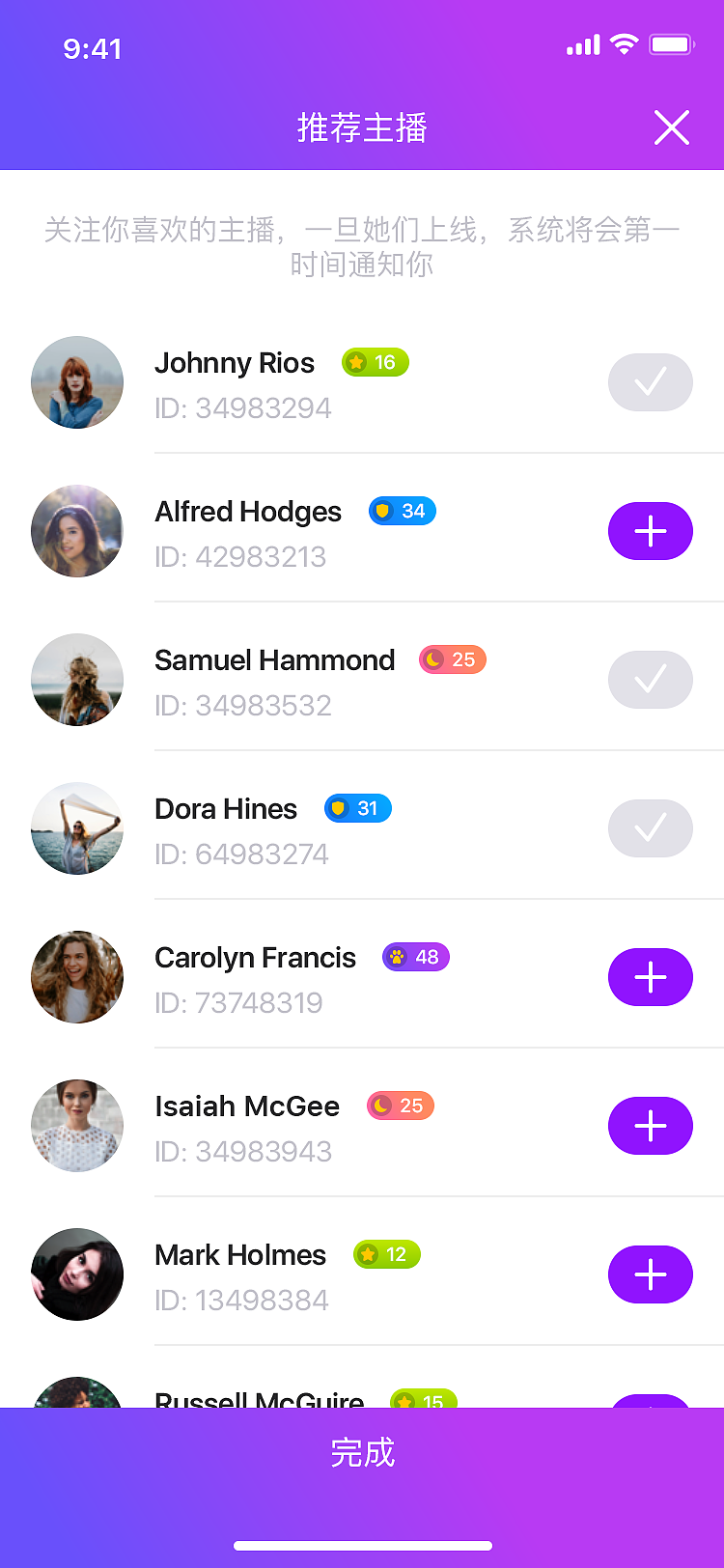The height and width of the screenshot is (1568, 724).
Task: Follow Carolyn Francis with the plus button
Action: pyautogui.click(x=650, y=977)
